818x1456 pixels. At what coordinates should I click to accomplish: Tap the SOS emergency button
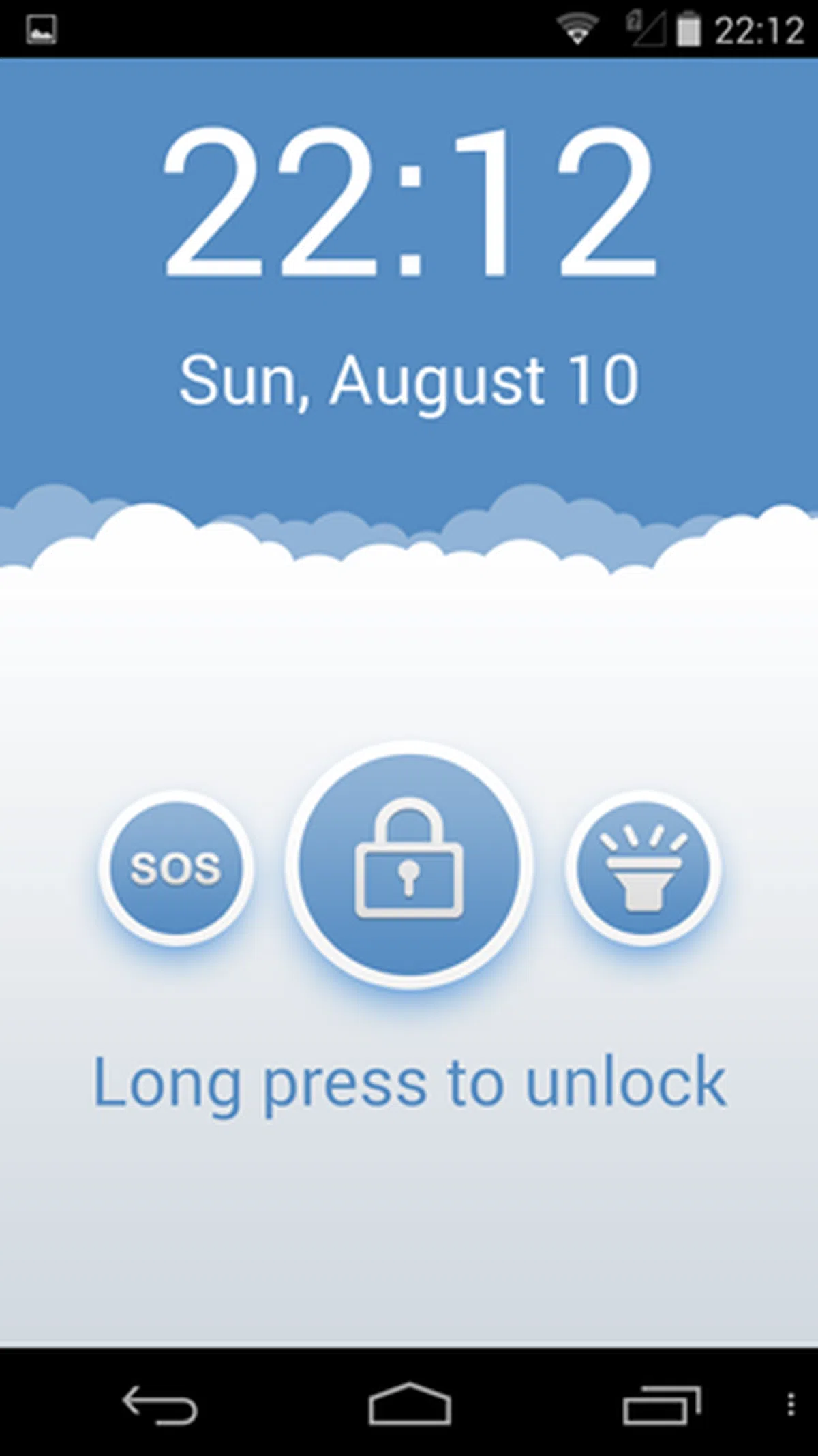pos(176,868)
